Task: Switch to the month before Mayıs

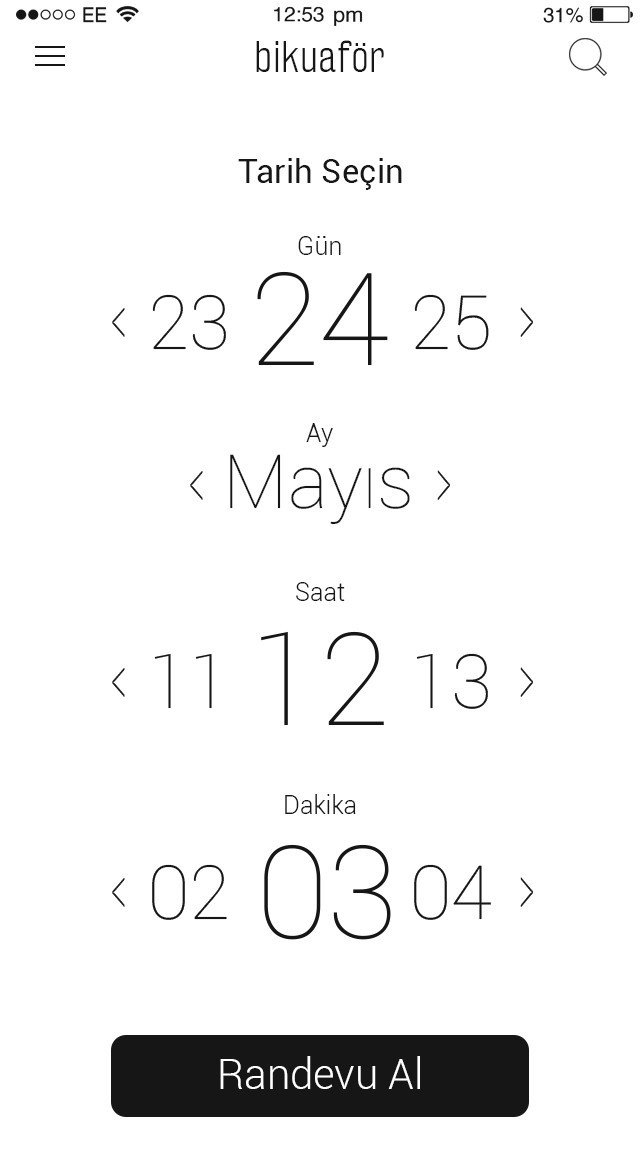Action: coord(197,485)
